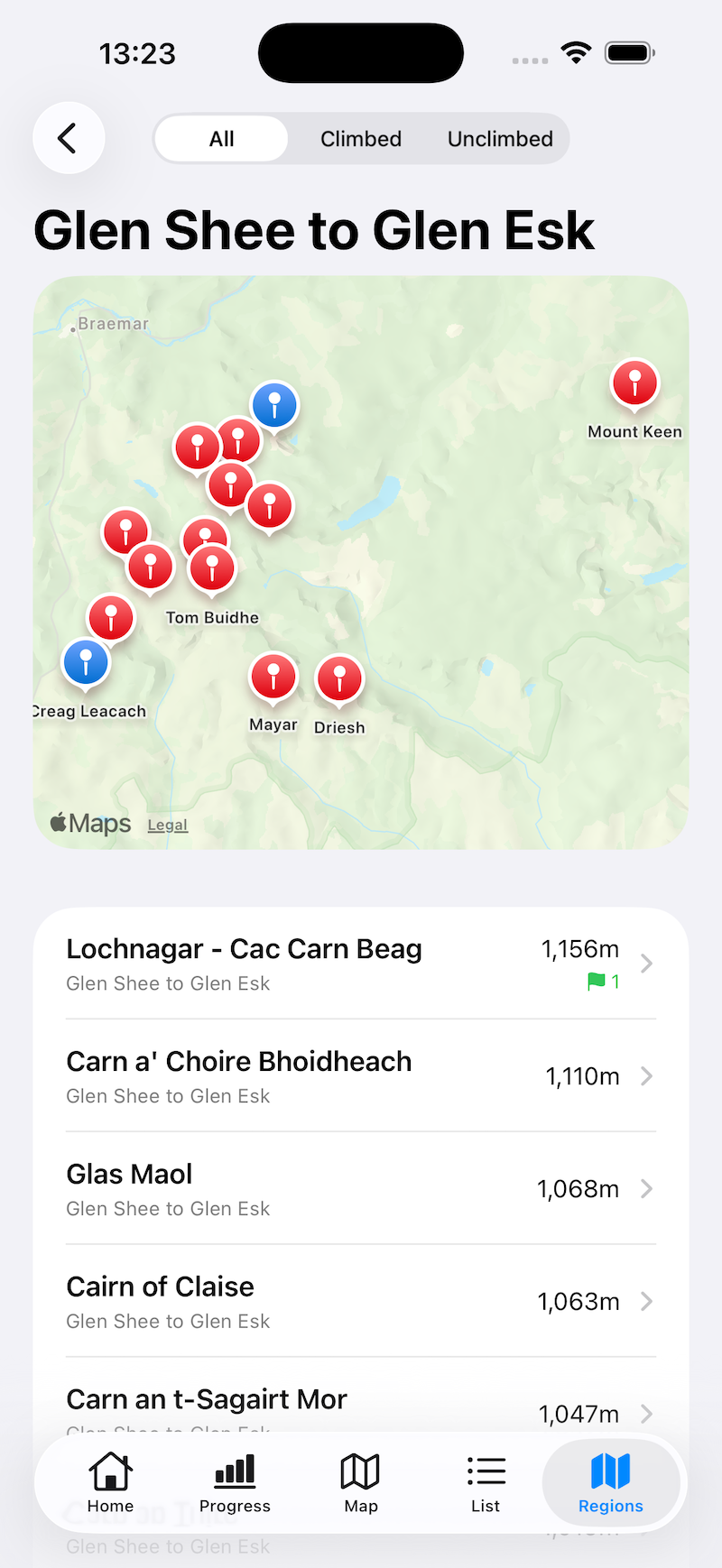Screen dimensions: 722x1568
Task: Select the All filter segment
Action: pyautogui.click(x=221, y=139)
